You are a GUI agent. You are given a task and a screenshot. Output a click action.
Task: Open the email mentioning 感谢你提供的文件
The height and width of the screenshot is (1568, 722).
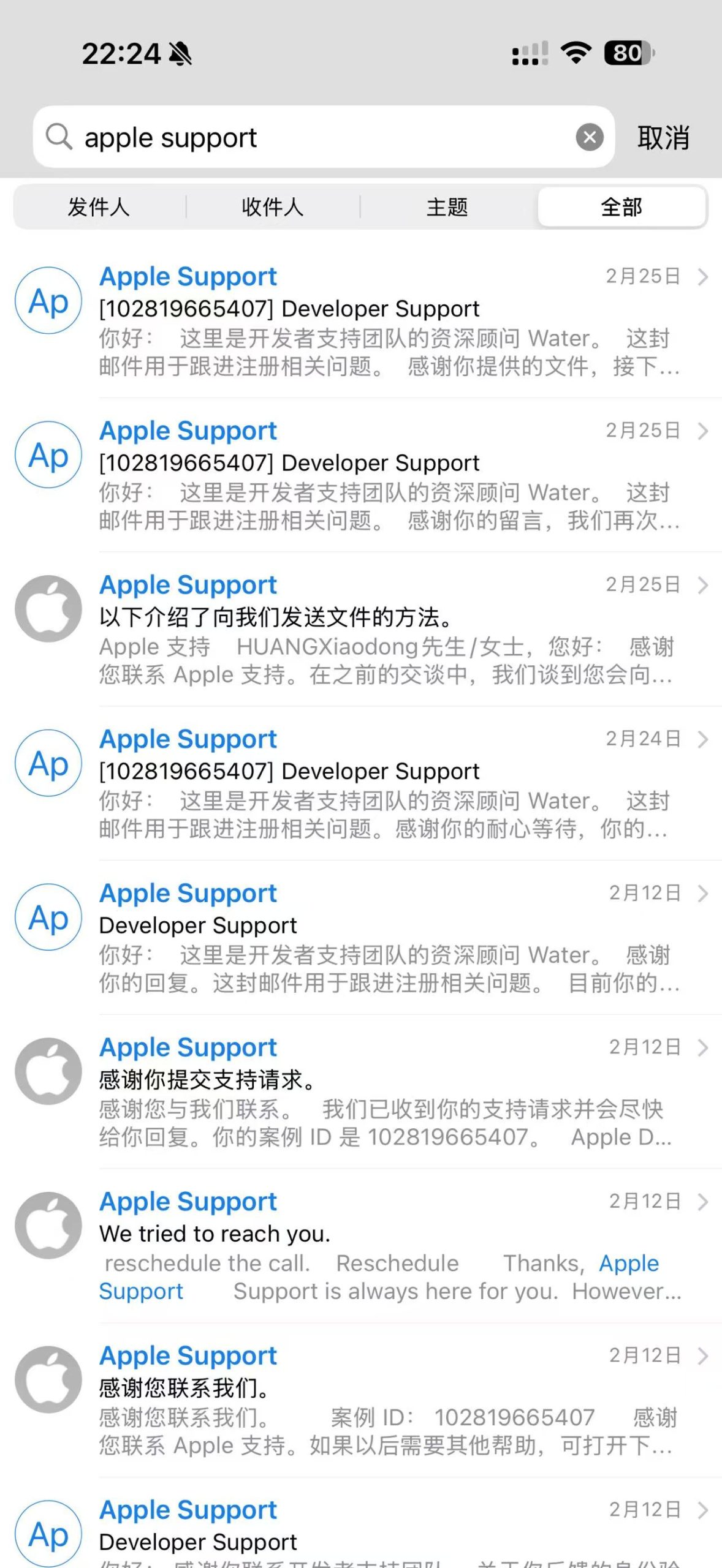pyautogui.click(x=389, y=321)
